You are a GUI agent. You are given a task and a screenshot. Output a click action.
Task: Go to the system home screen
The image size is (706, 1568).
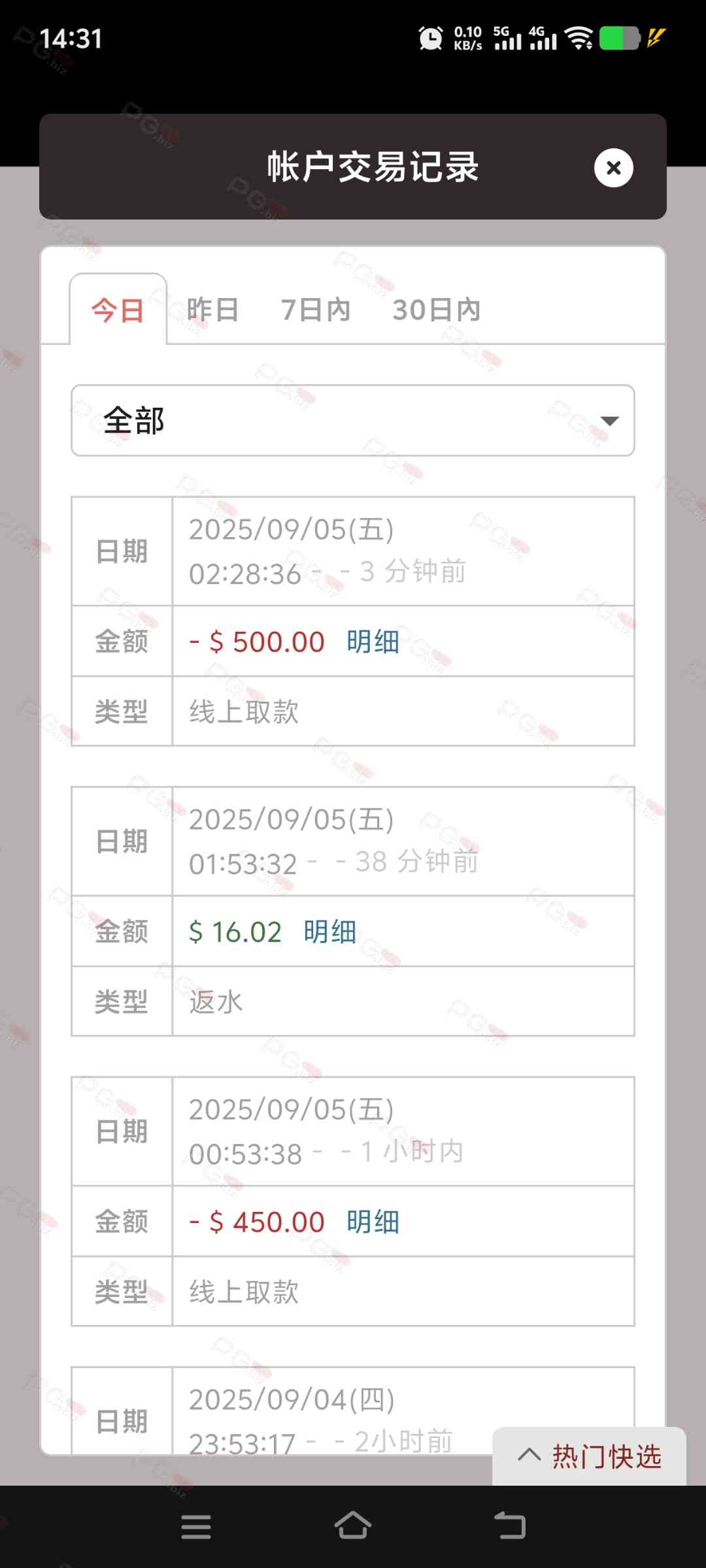tap(353, 1527)
